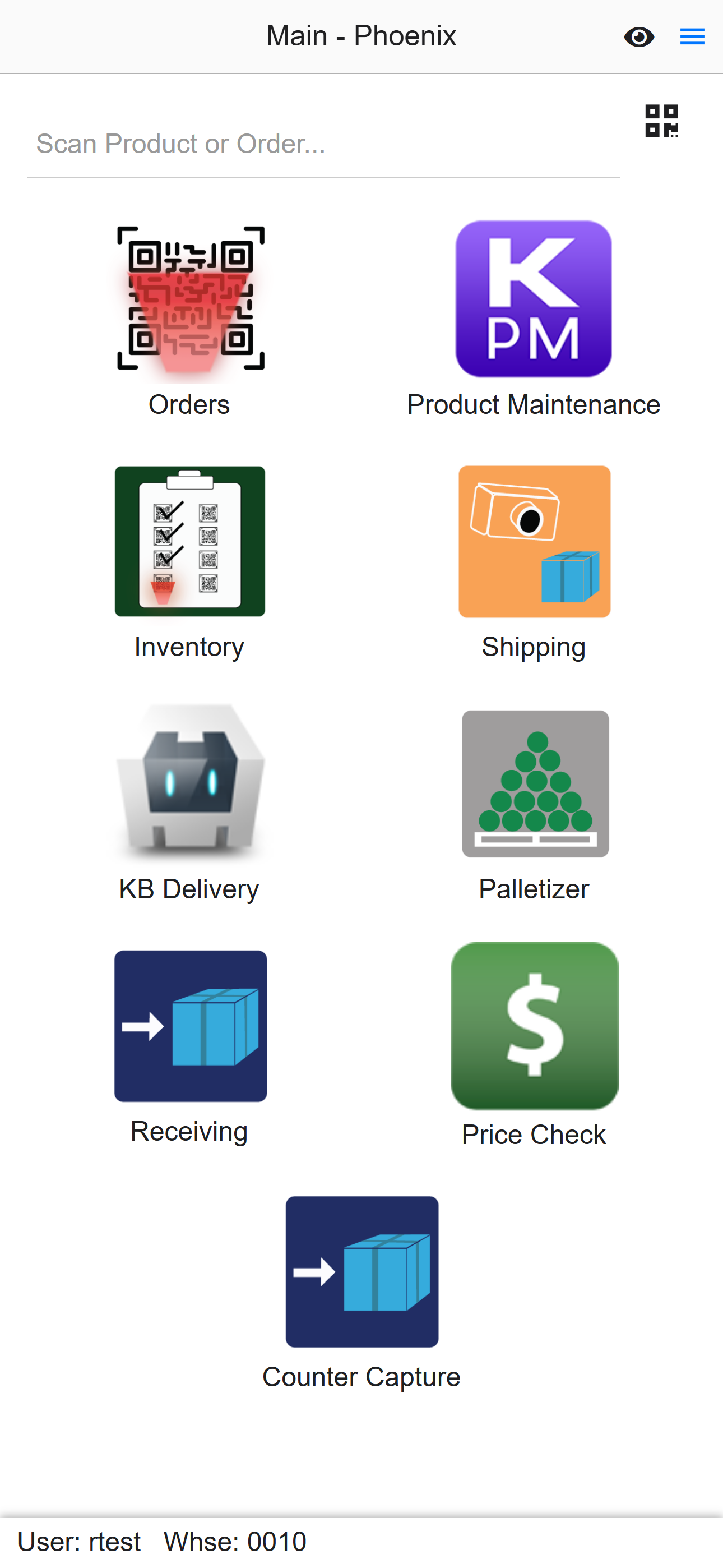Image resolution: width=723 pixels, height=1568 pixels.
Task: Open the hamburger menu
Action: point(692,37)
